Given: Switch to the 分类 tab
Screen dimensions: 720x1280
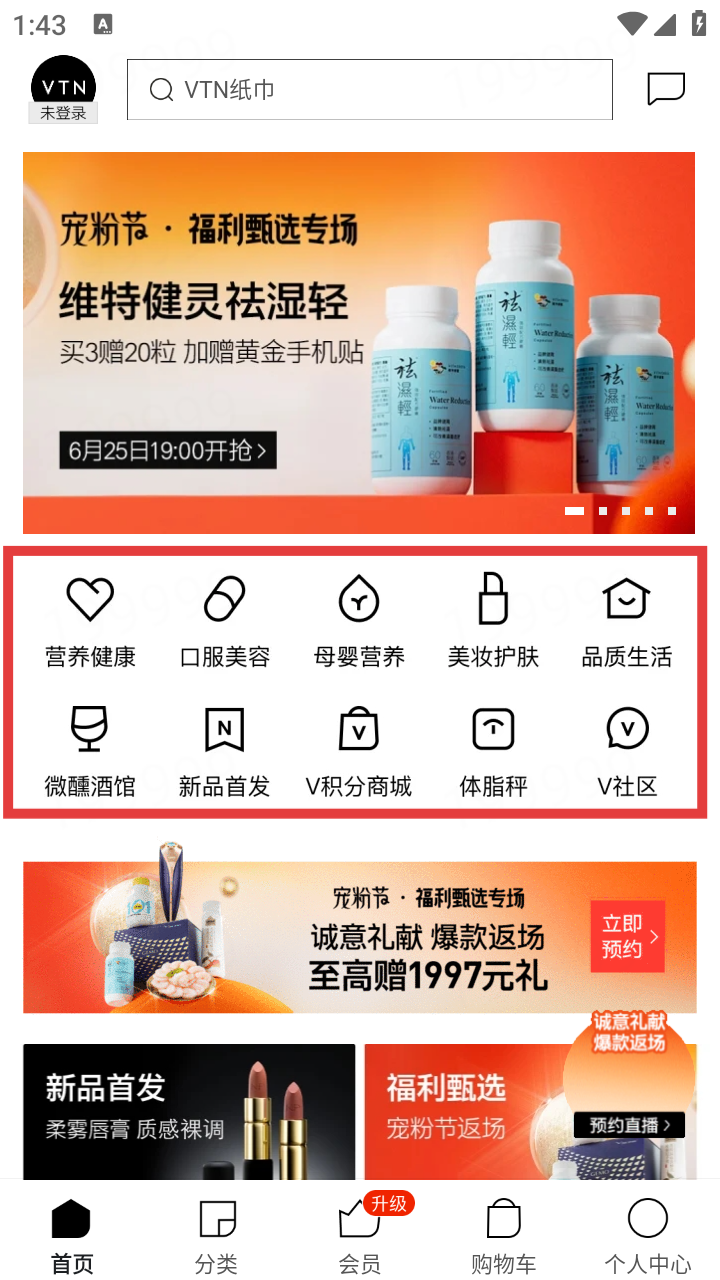Looking at the screenshot, I should point(216,1236).
